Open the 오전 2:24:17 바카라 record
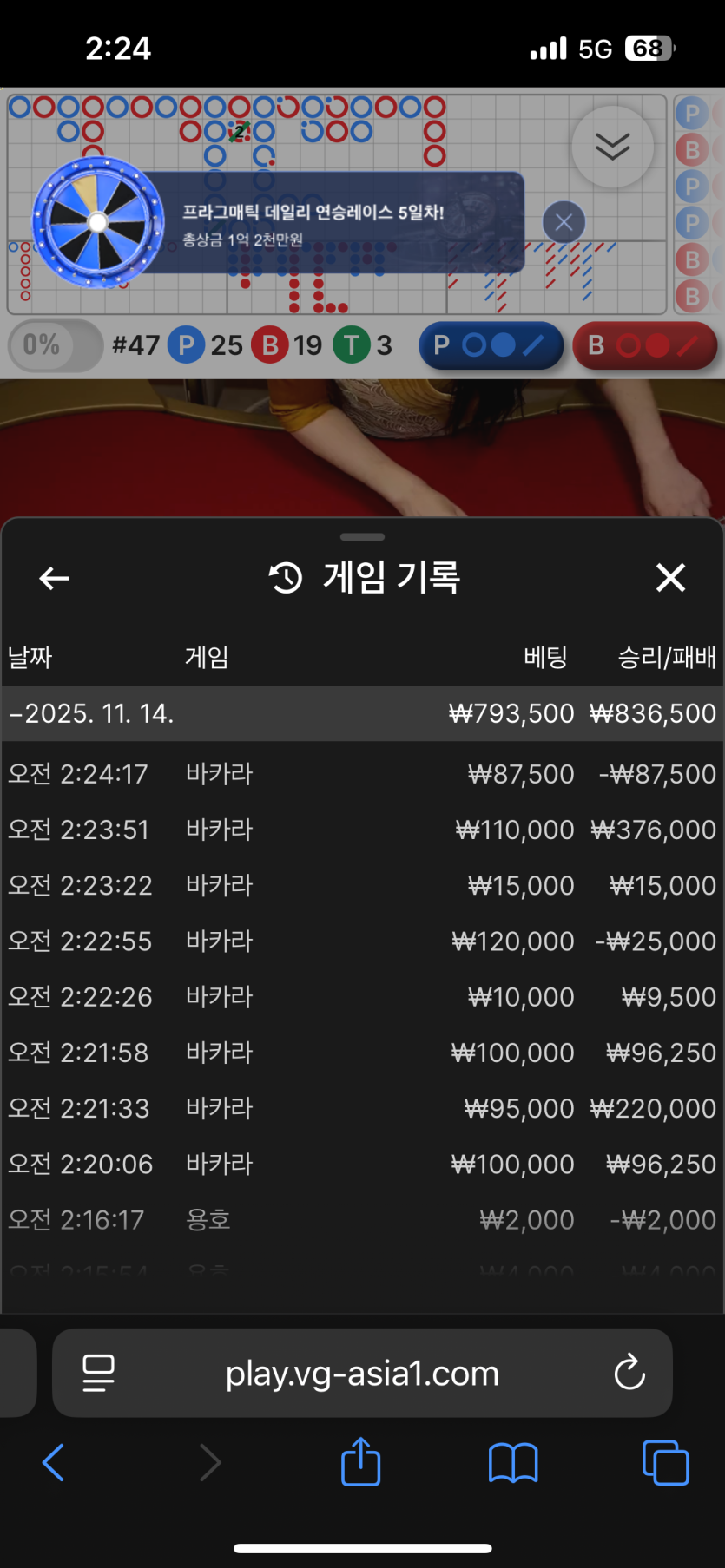The image size is (725, 1568). [362, 774]
